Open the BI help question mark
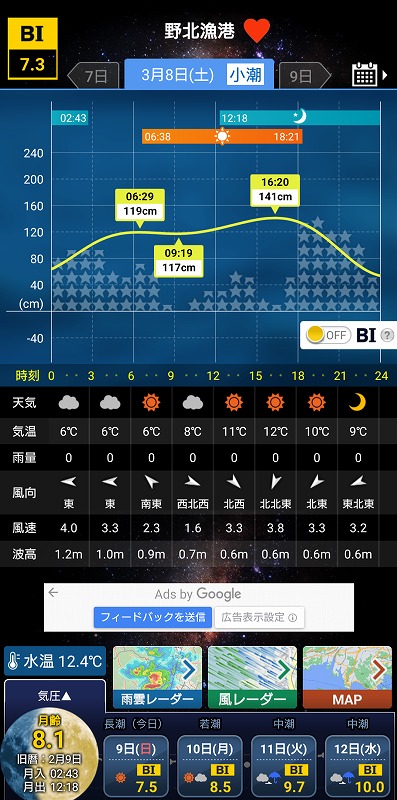Viewport: 397px width, 800px height. [x=388, y=335]
